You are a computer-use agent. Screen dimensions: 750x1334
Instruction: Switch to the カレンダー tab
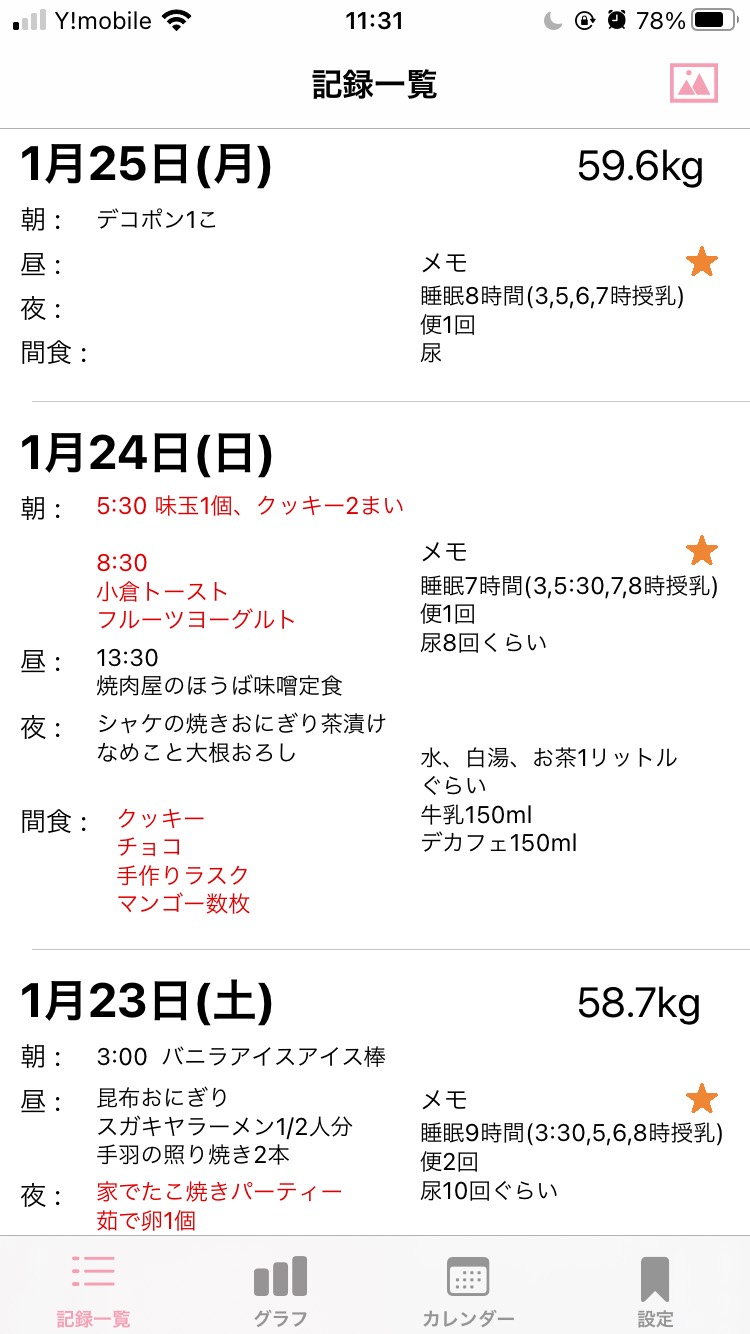(468, 1290)
